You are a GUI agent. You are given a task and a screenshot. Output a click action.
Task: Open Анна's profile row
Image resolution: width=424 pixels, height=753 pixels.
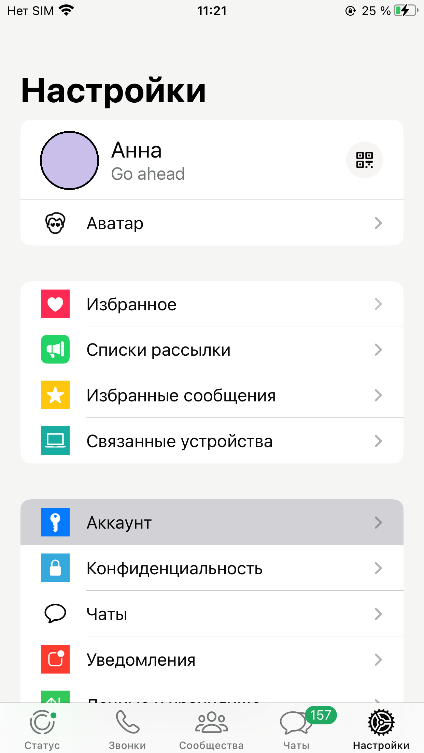click(x=212, y=160)
